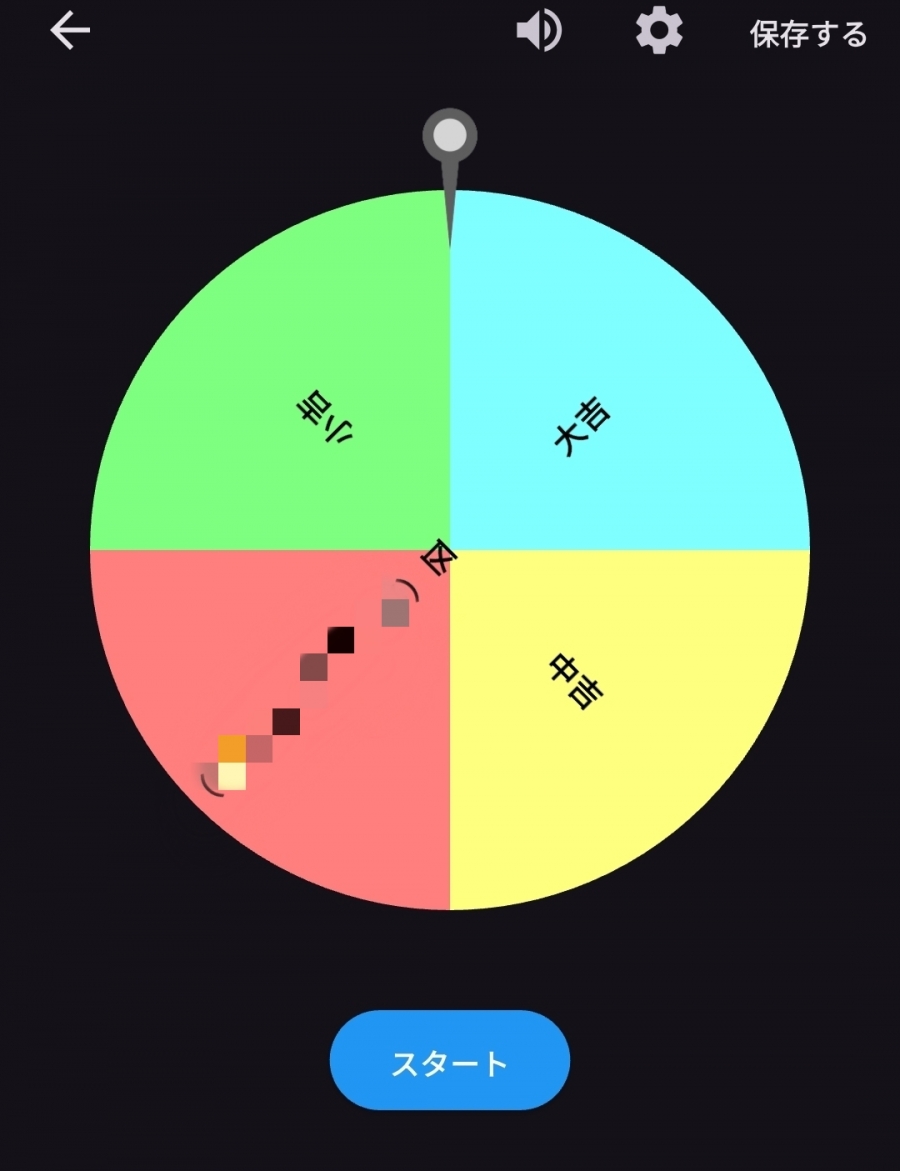Toggle the sound speaker icon
Image resolution: width=900 pixels, height=1171 pixels.
pos(538,32)
